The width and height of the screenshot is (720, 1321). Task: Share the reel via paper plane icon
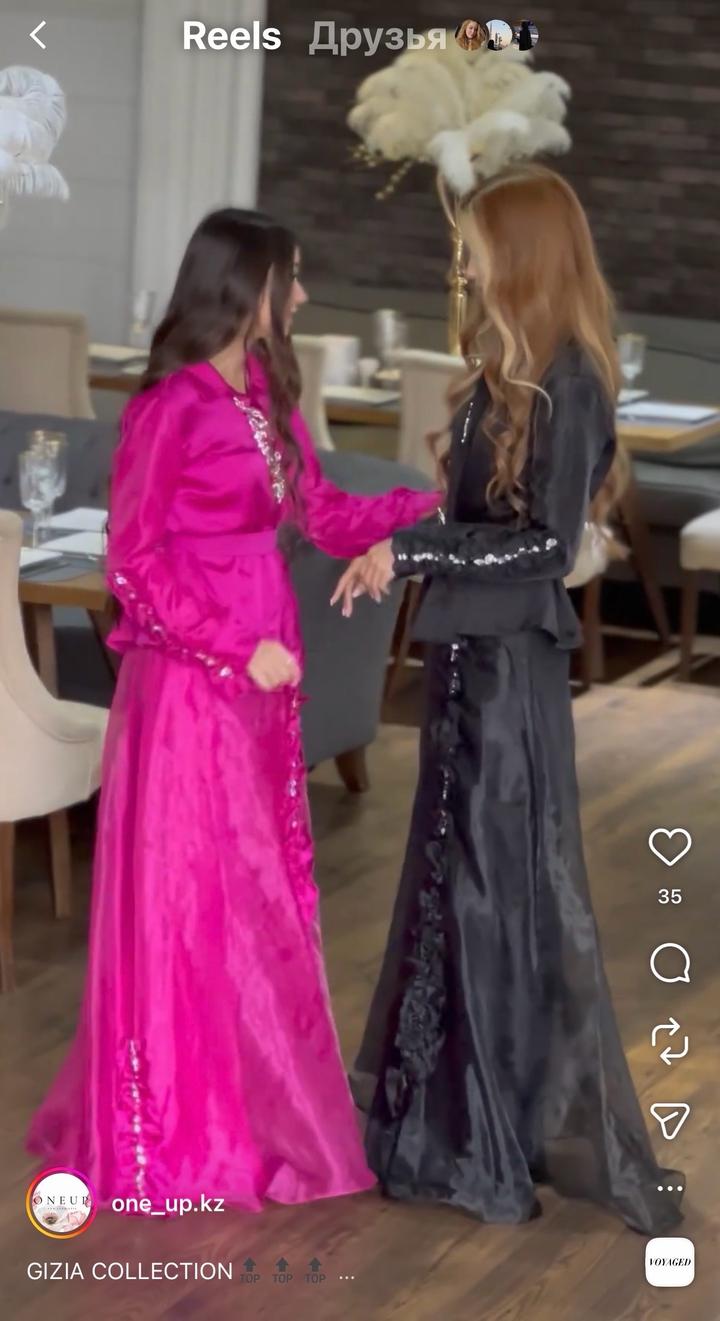[x=669, y=1120]
